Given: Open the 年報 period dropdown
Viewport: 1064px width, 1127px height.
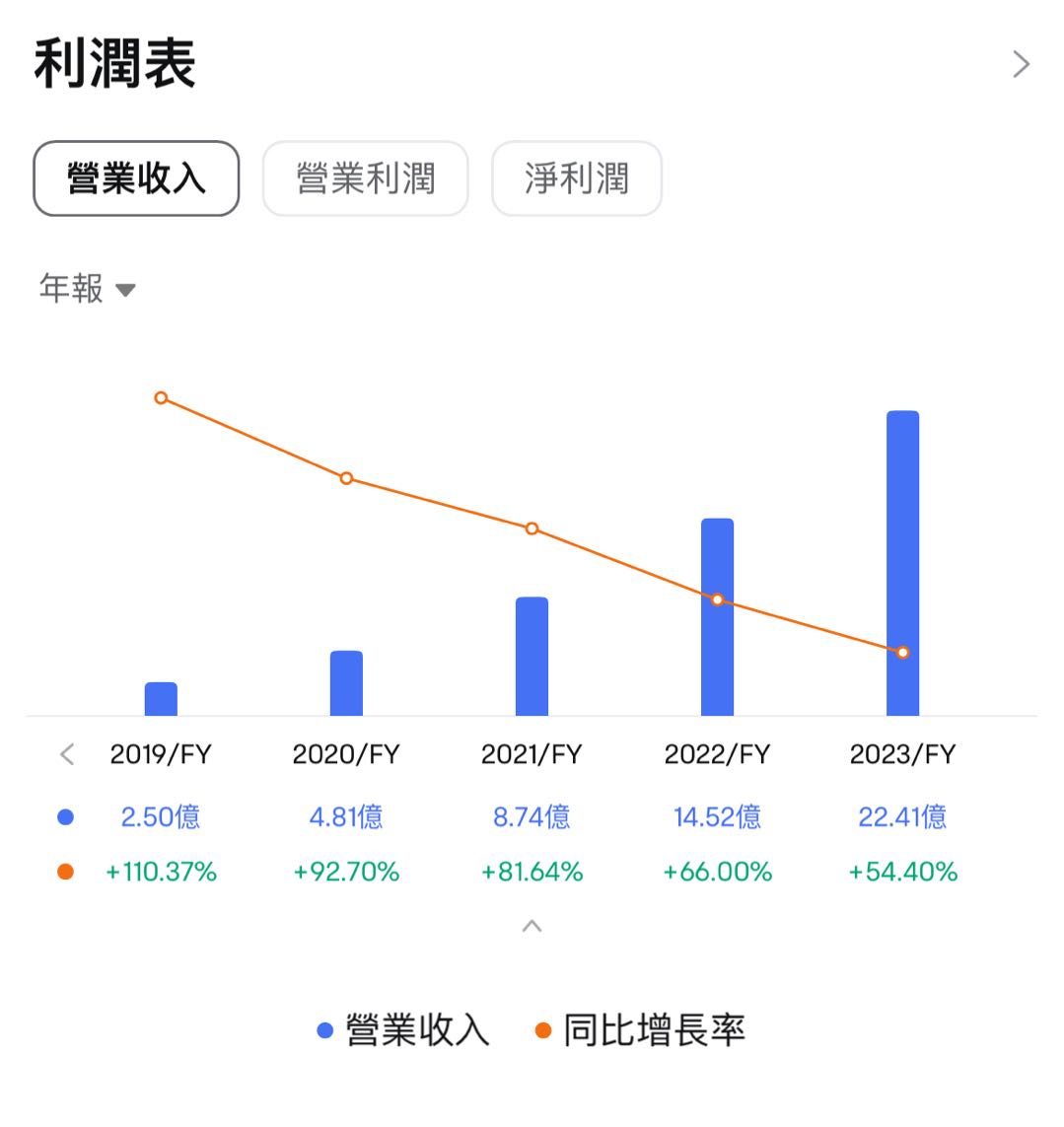Looking at the screenshot, I should pos(87,289).
